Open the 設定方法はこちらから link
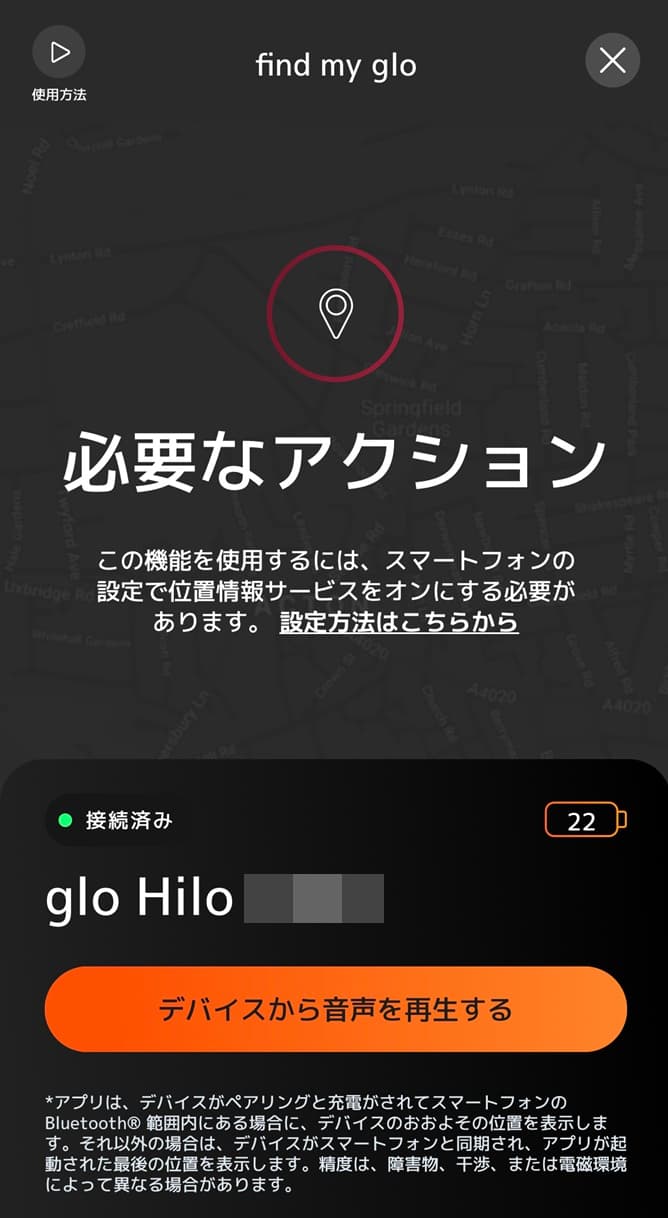668x1218 pixels. pos(399,622)
